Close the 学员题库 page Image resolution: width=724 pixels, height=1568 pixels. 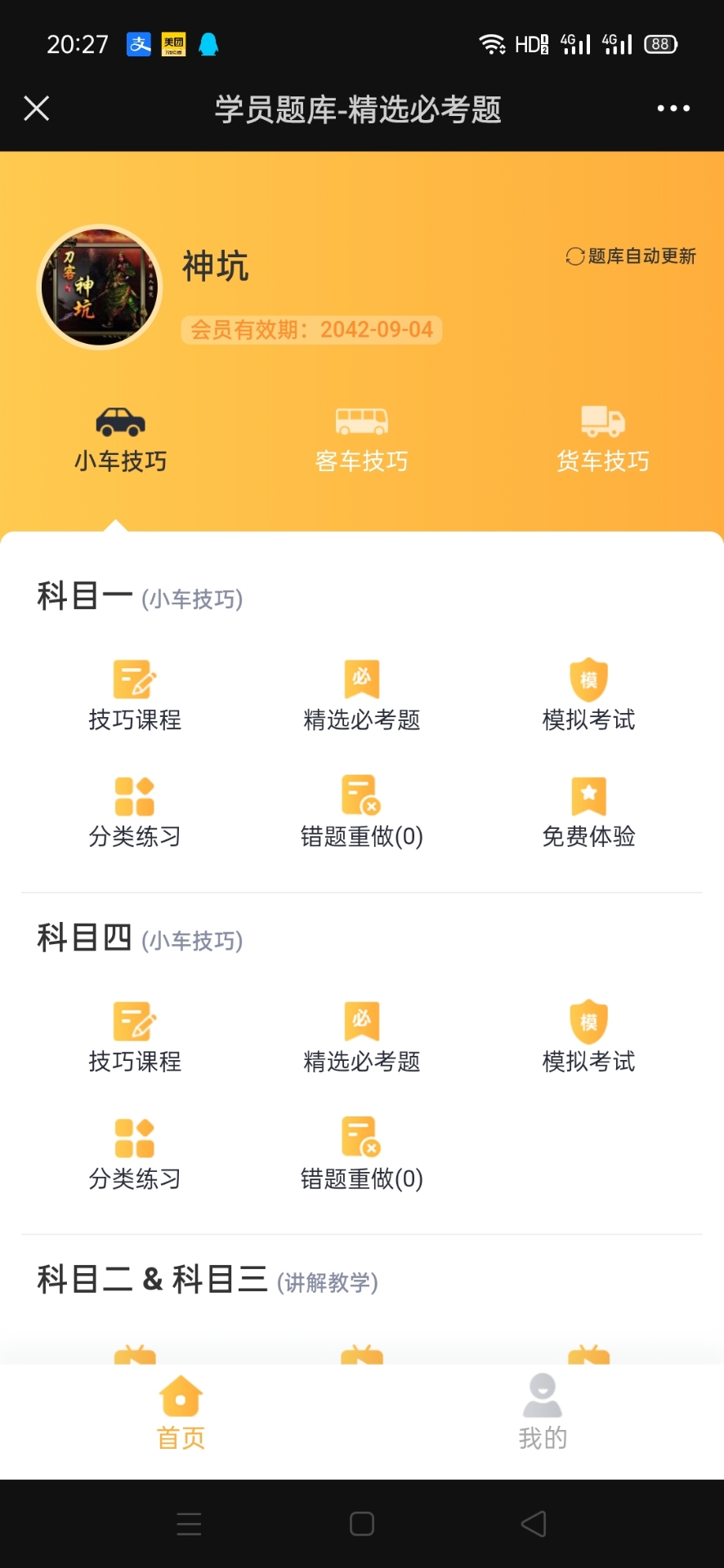37,109
